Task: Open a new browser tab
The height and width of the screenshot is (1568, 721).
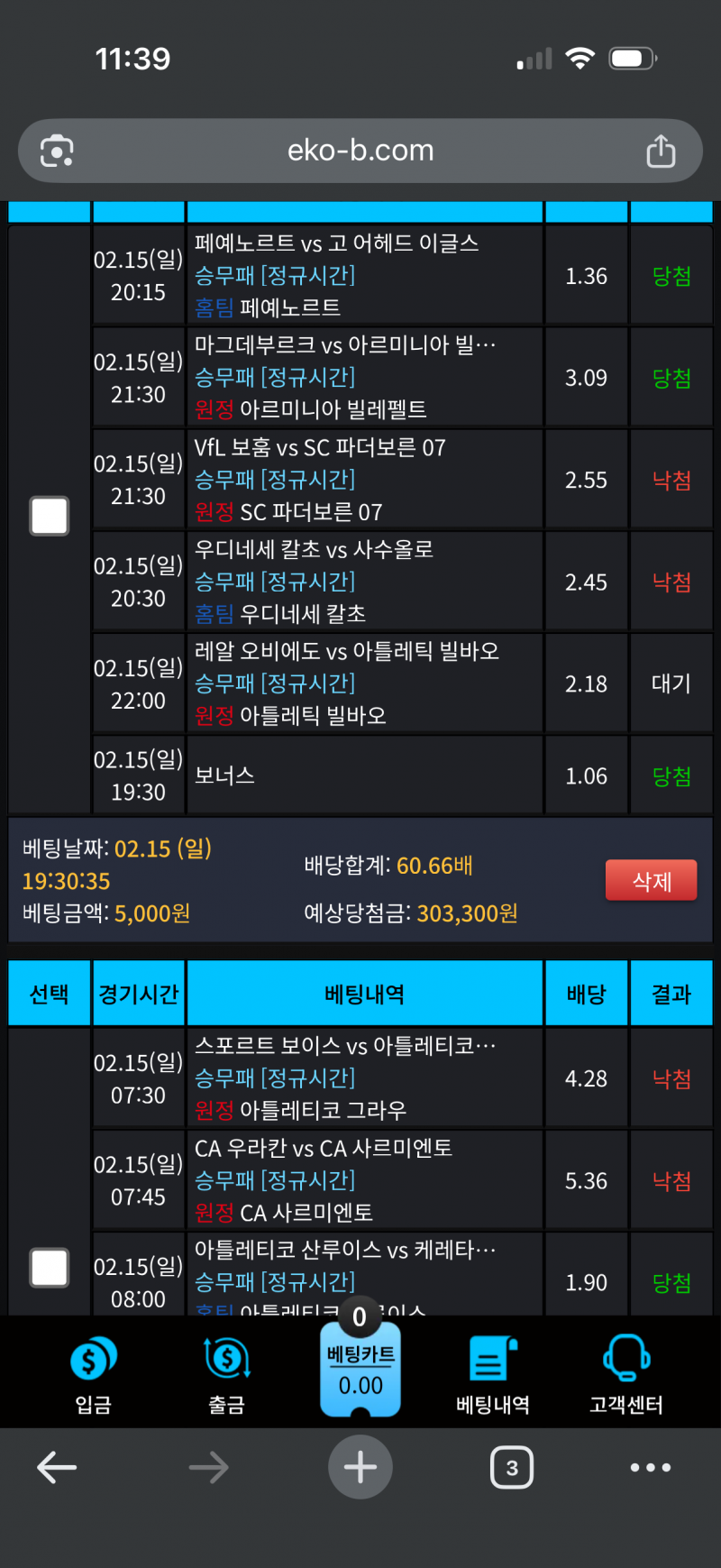Action: click(x=360, y=1468)
